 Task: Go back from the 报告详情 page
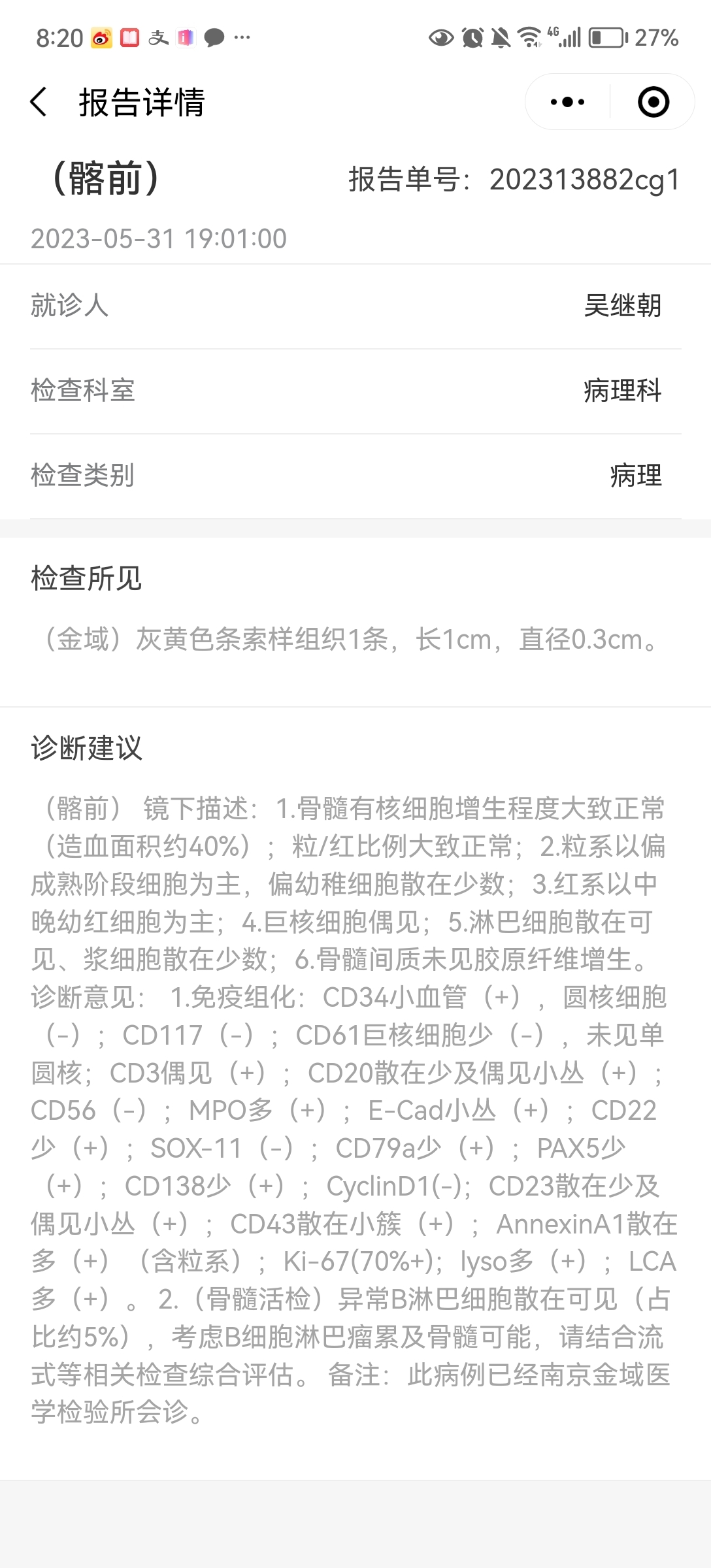pos(39,103)
